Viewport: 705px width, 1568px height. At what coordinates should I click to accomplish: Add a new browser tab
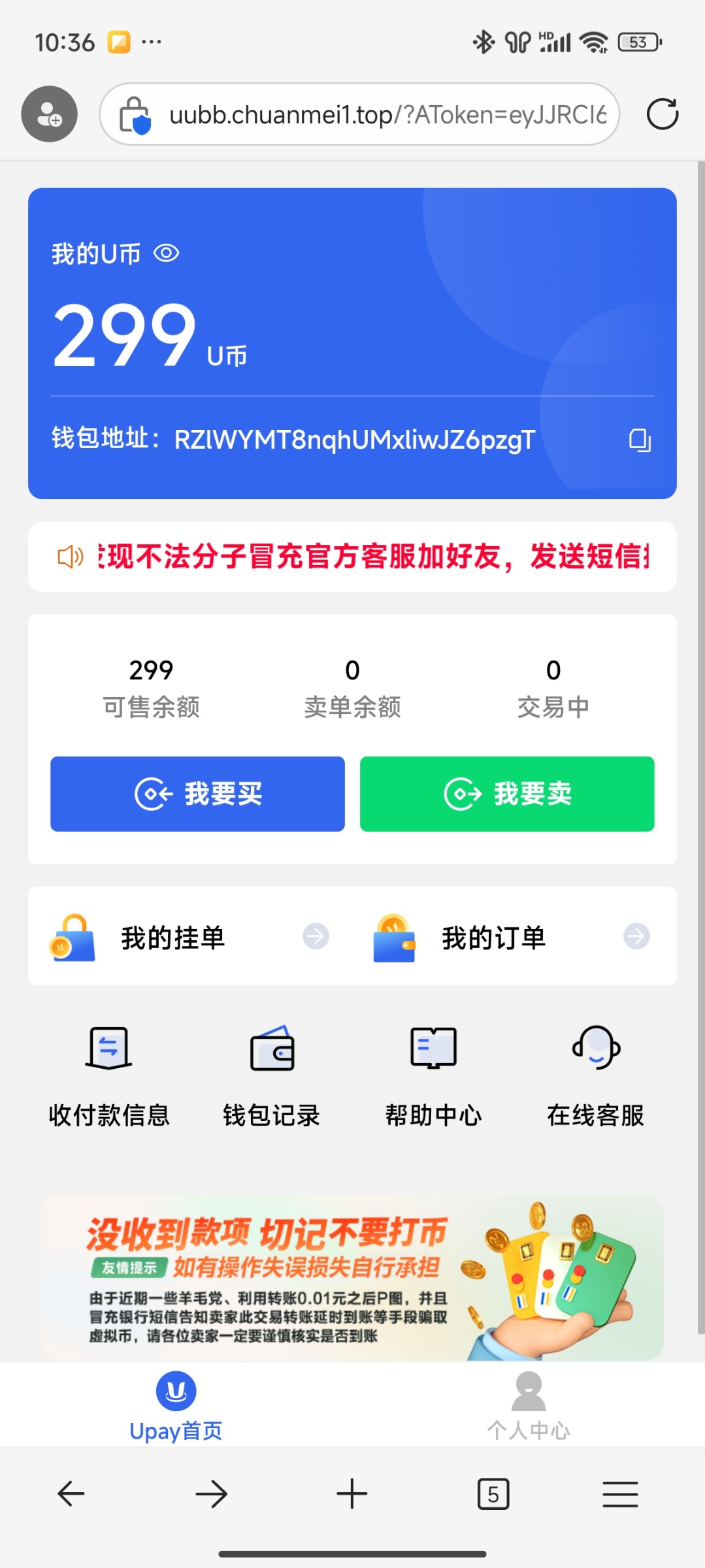point(352,1494)
